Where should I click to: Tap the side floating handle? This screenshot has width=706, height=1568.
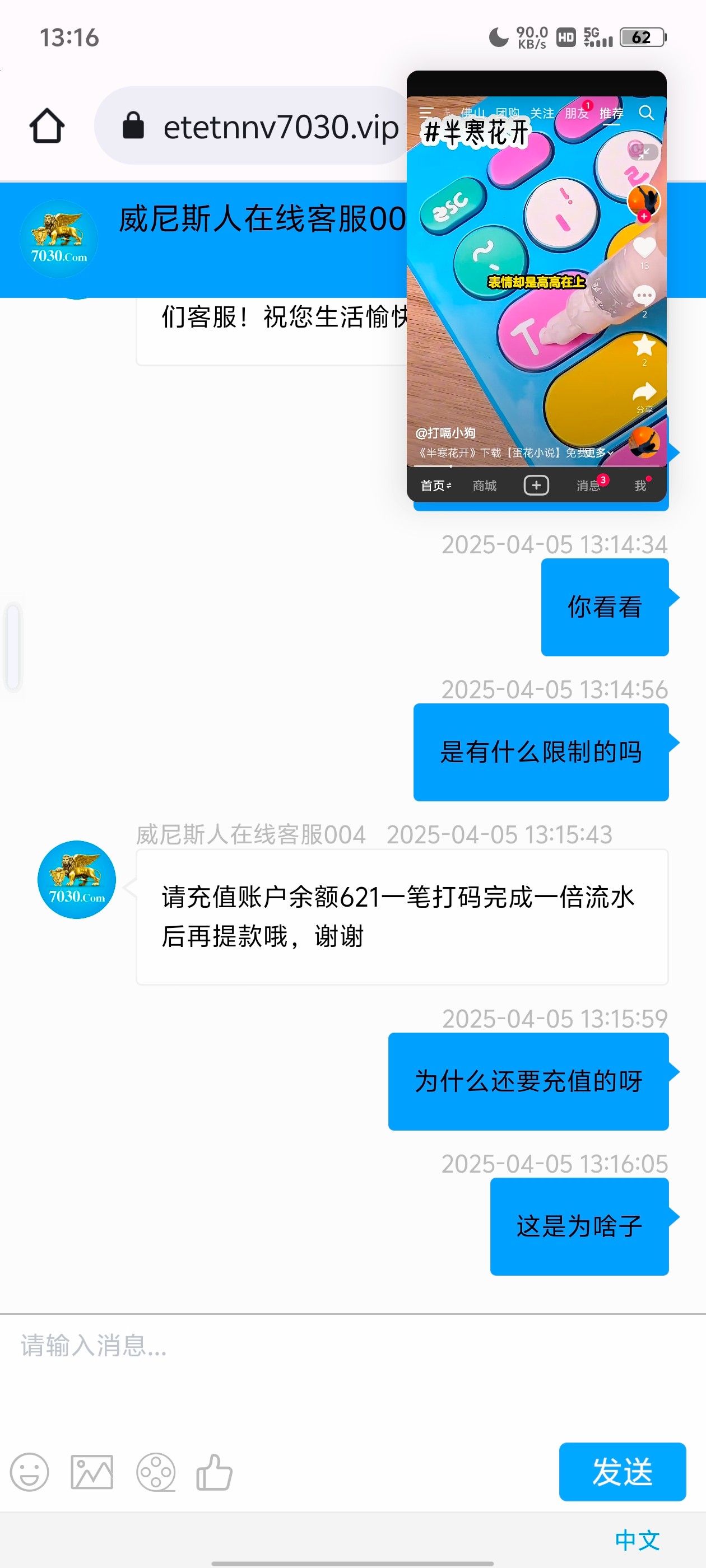[13, 646]
